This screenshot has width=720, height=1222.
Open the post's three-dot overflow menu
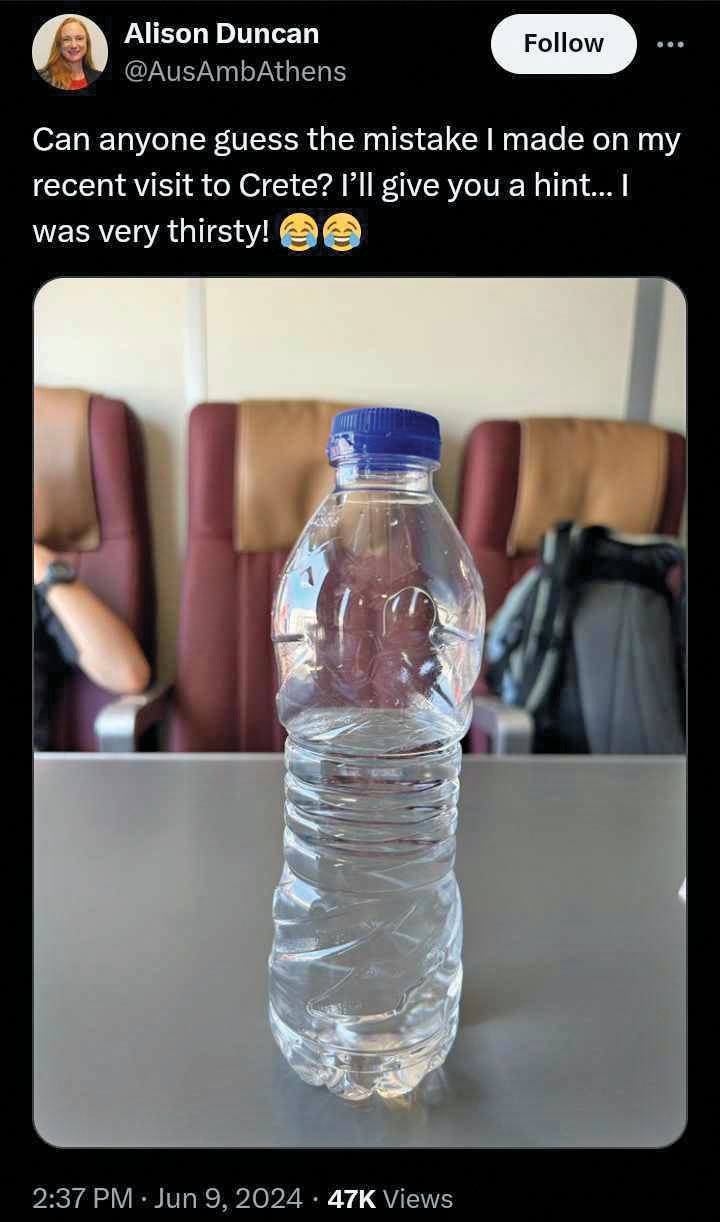[x=671, y=45]
